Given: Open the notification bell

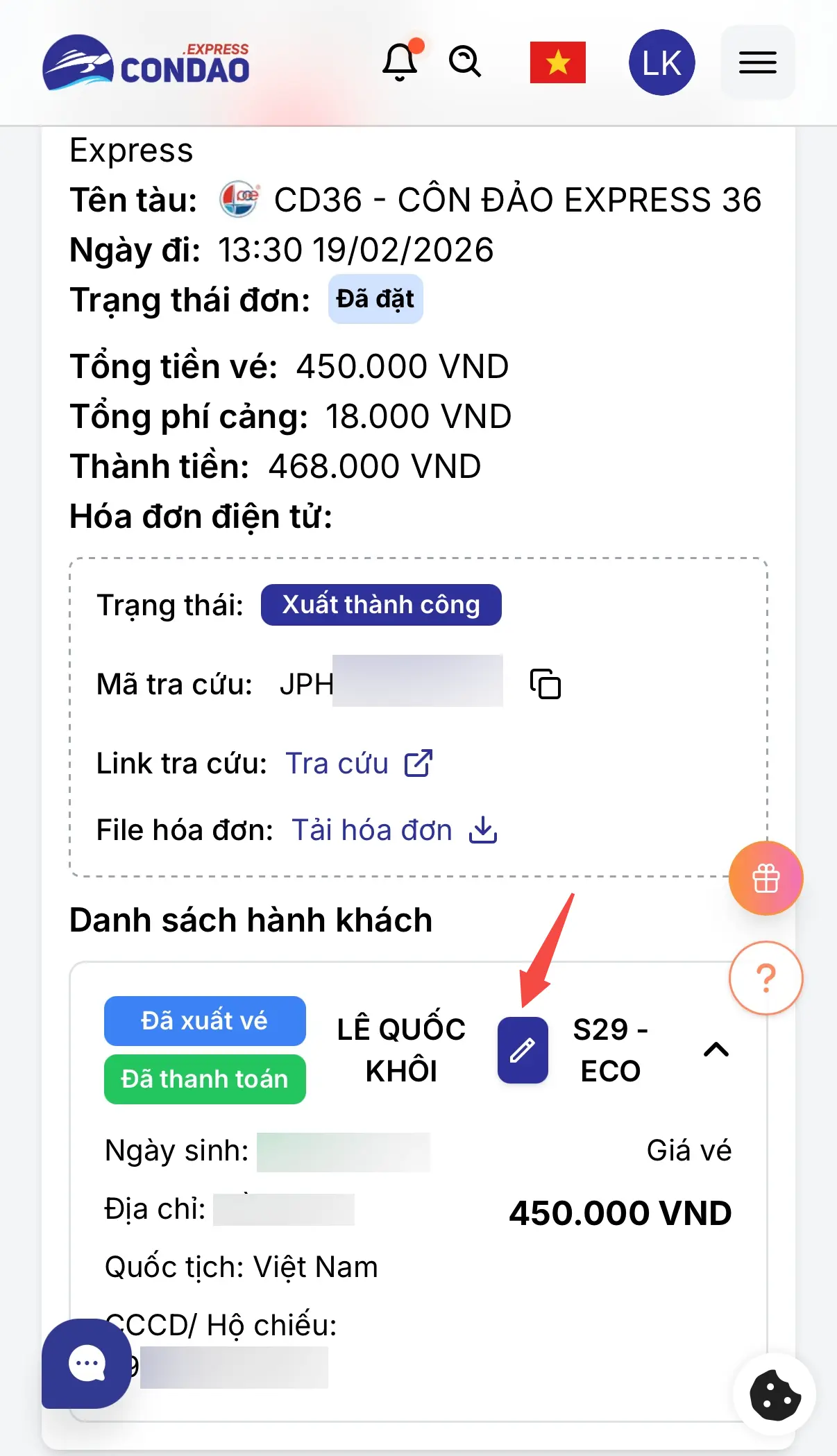Looking at the screenshot, I should click(401, 62).
